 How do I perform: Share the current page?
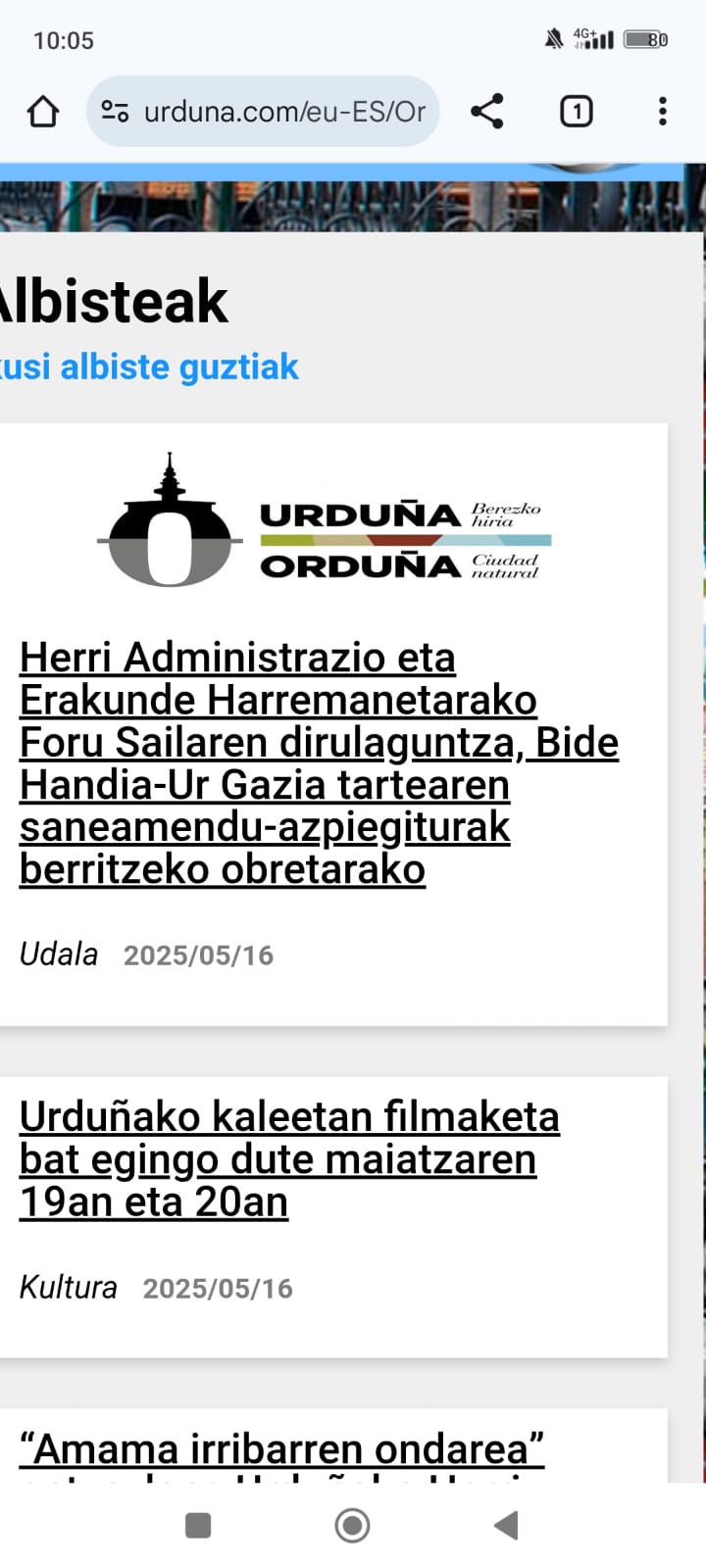tap(487, 112)
